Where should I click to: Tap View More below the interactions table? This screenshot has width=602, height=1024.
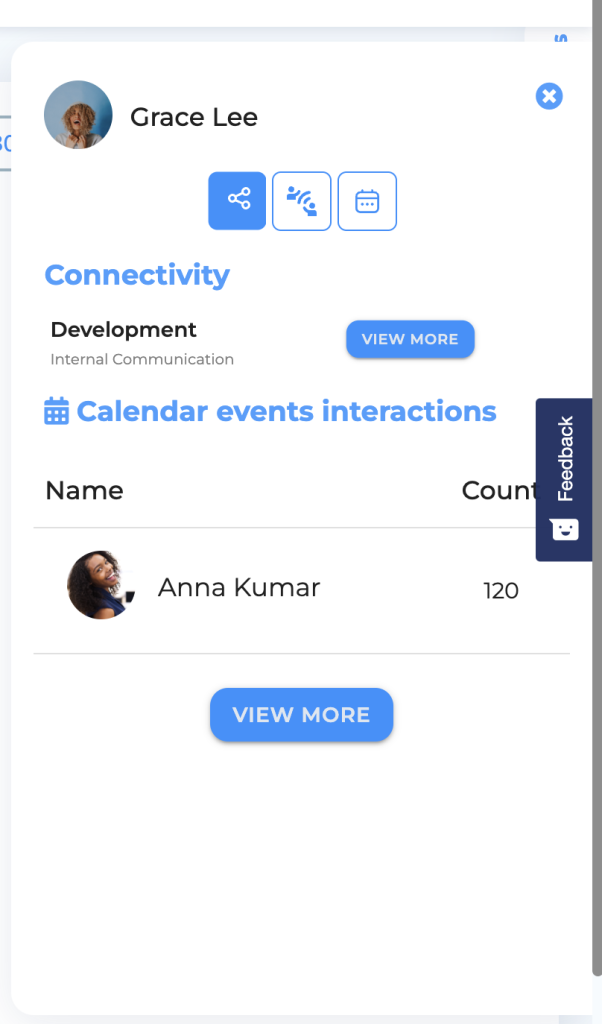[x=302, y=714]
